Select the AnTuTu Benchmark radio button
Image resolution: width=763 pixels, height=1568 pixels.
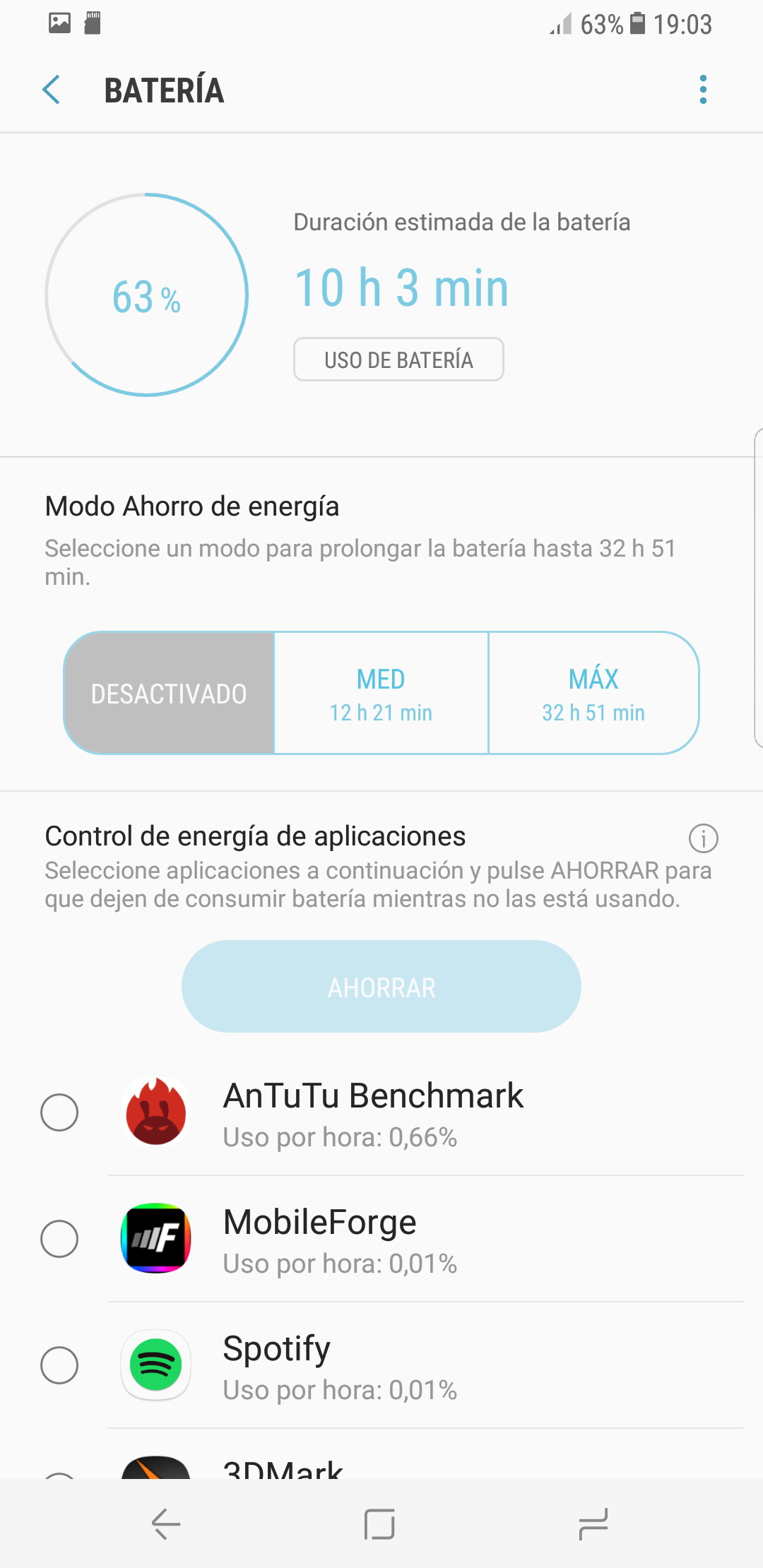[59, 1112]
